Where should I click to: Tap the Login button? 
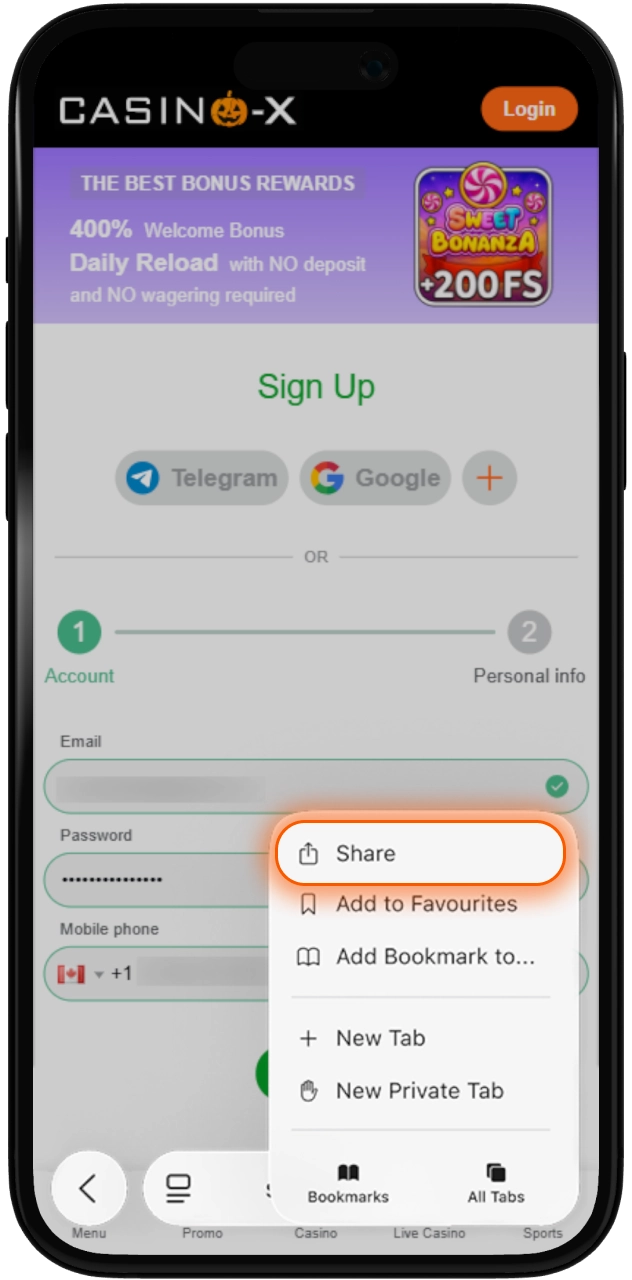coord(529,109)
